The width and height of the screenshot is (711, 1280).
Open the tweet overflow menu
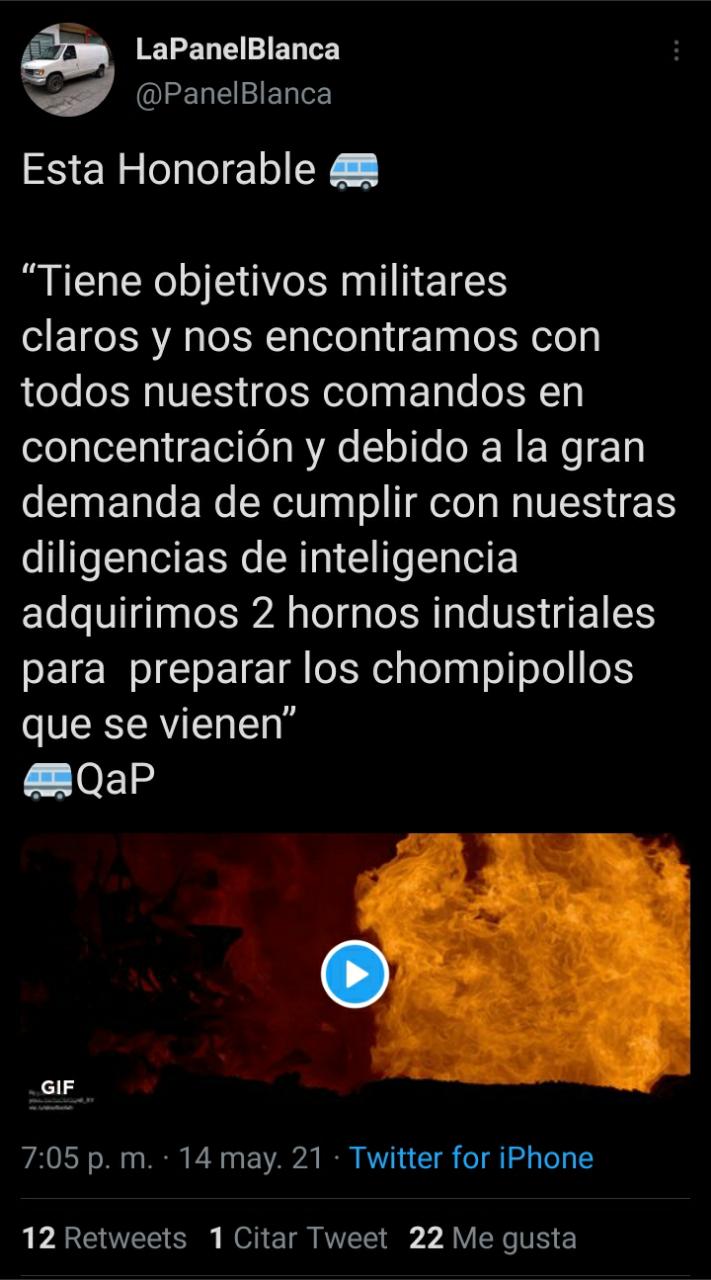[x=677, y=51]
